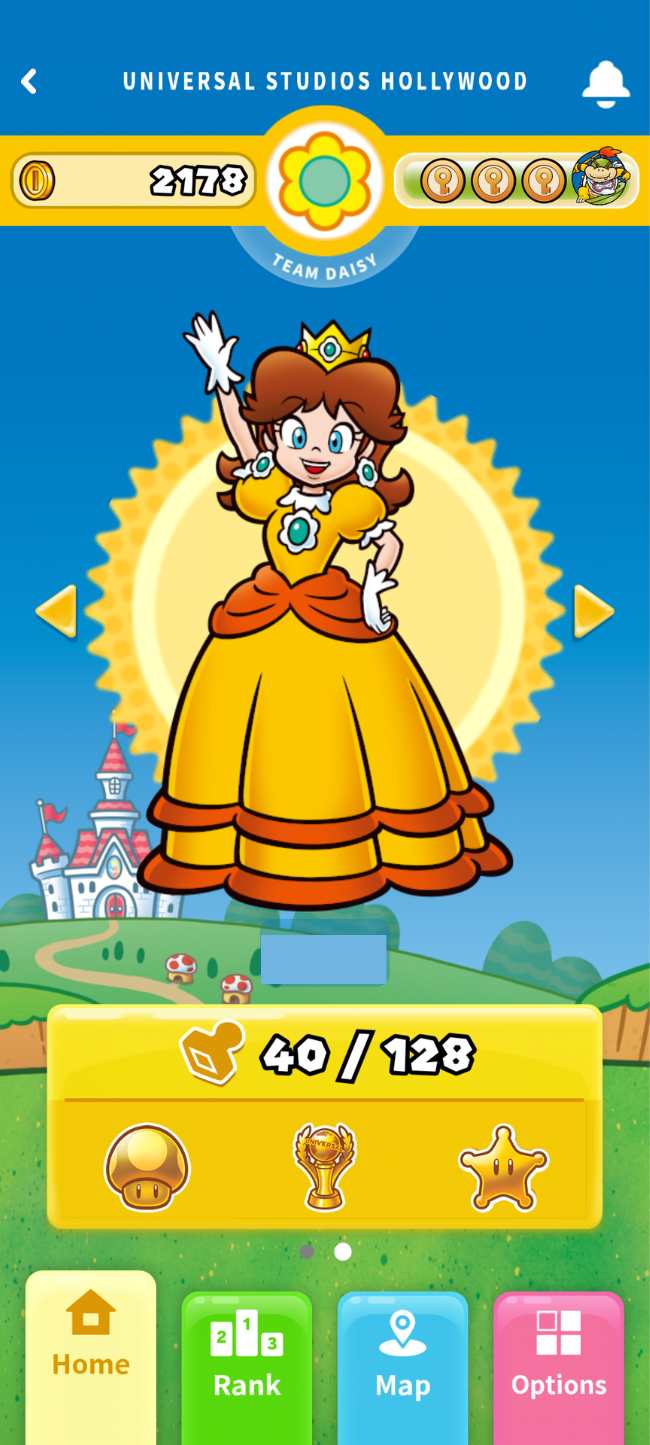The image size is (650, 1445).
Task: Switch to the Home tab
Action: [91, 1357]
